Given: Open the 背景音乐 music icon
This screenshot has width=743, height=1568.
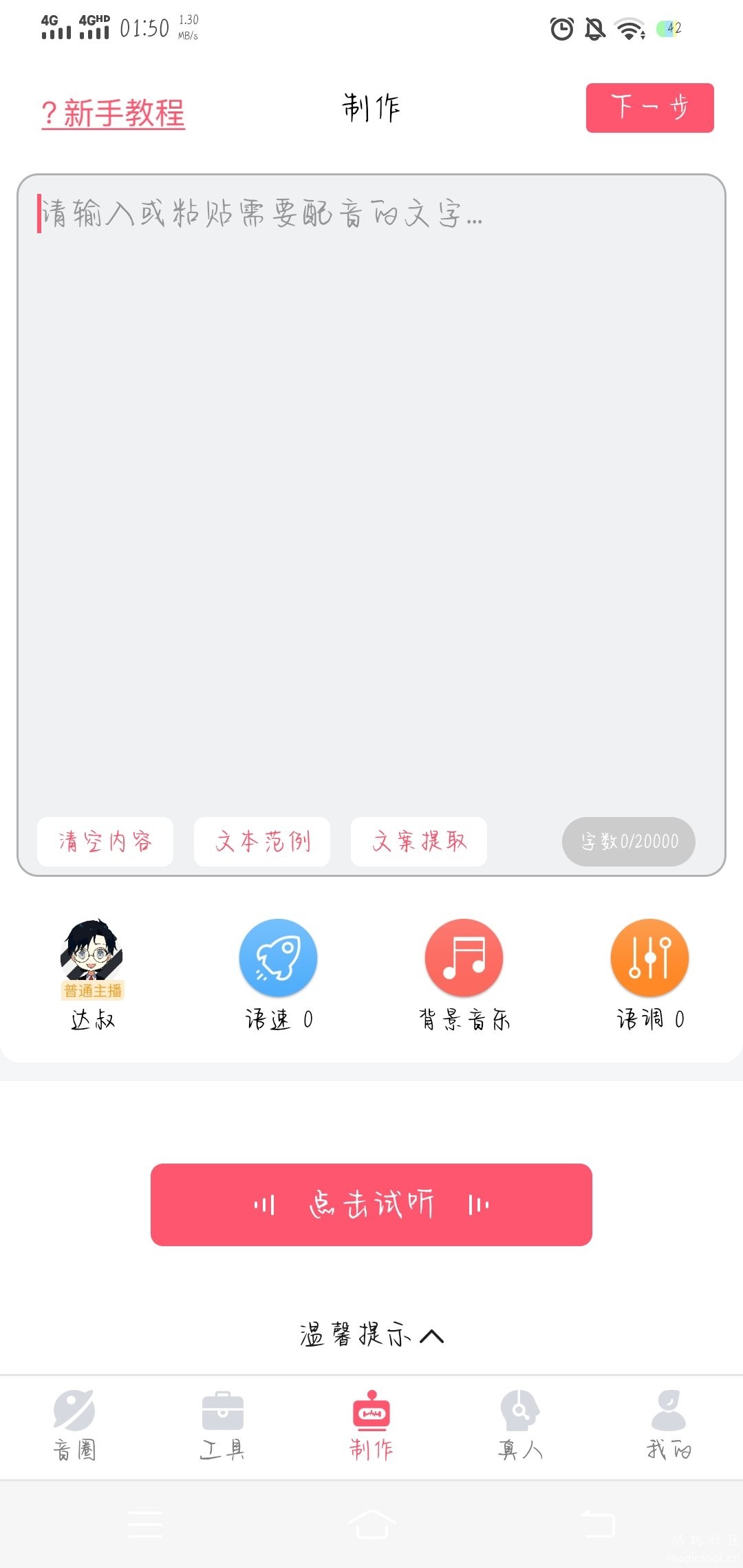Looking at the screenshot, I should tap(464, 957).
